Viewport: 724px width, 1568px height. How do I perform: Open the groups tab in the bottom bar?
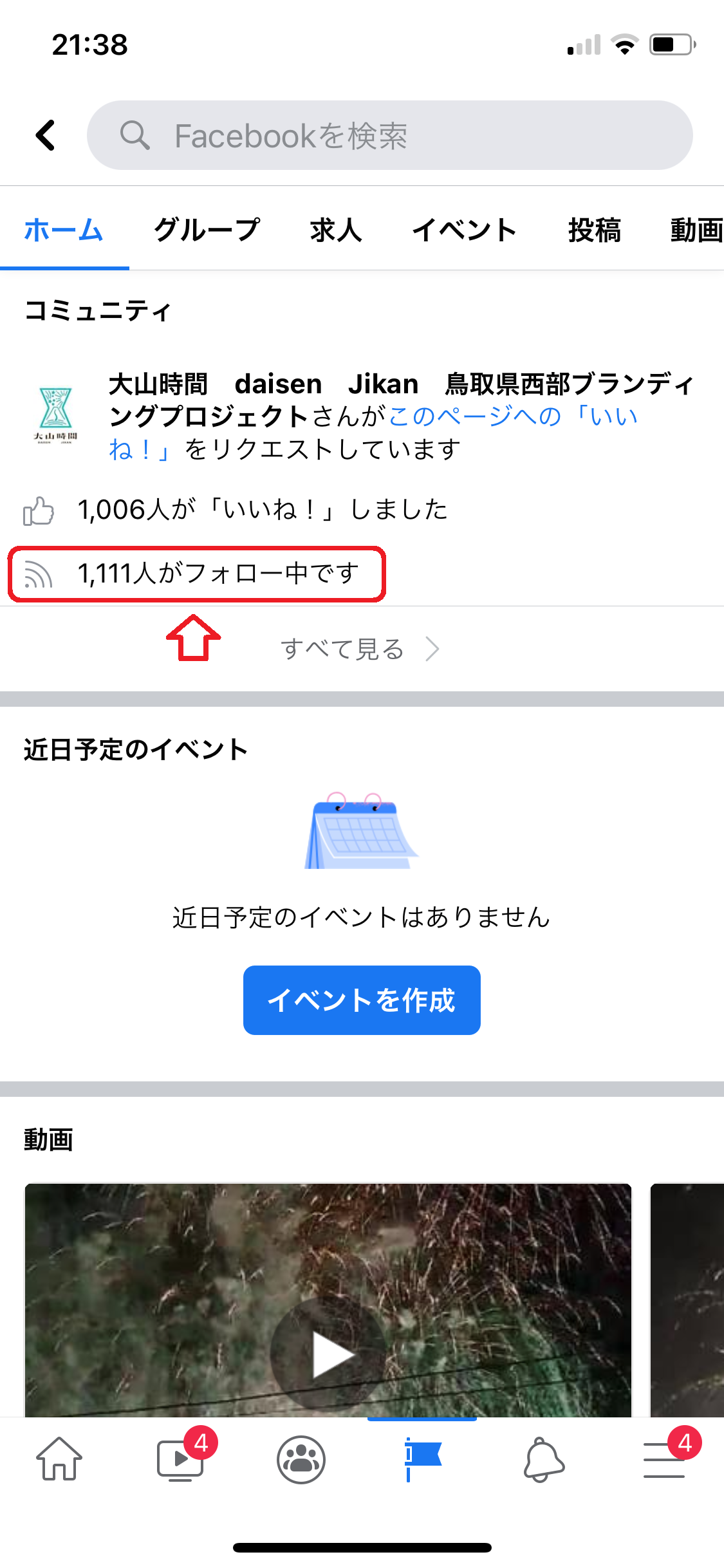[301, 1459]
